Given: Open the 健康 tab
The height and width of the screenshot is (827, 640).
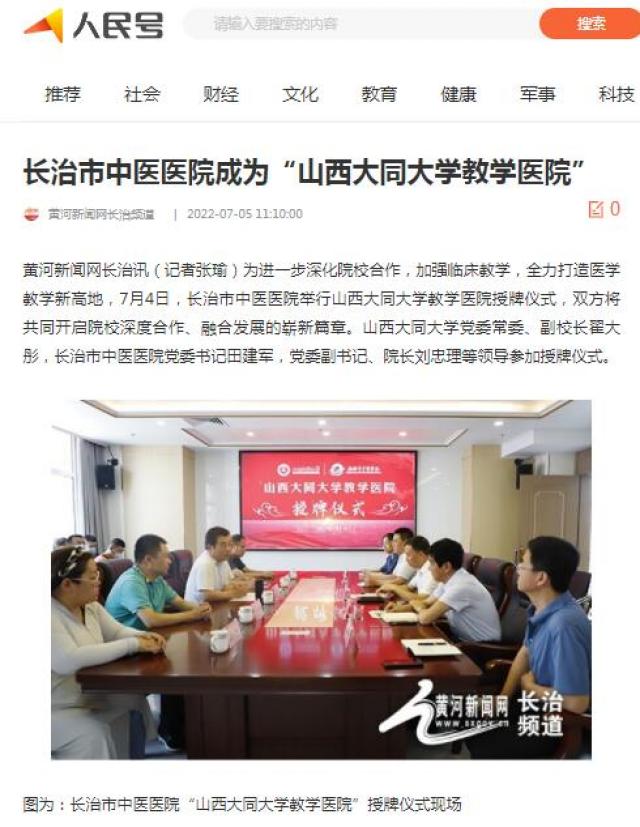Looking at the screenshot, I should [458, 94].
